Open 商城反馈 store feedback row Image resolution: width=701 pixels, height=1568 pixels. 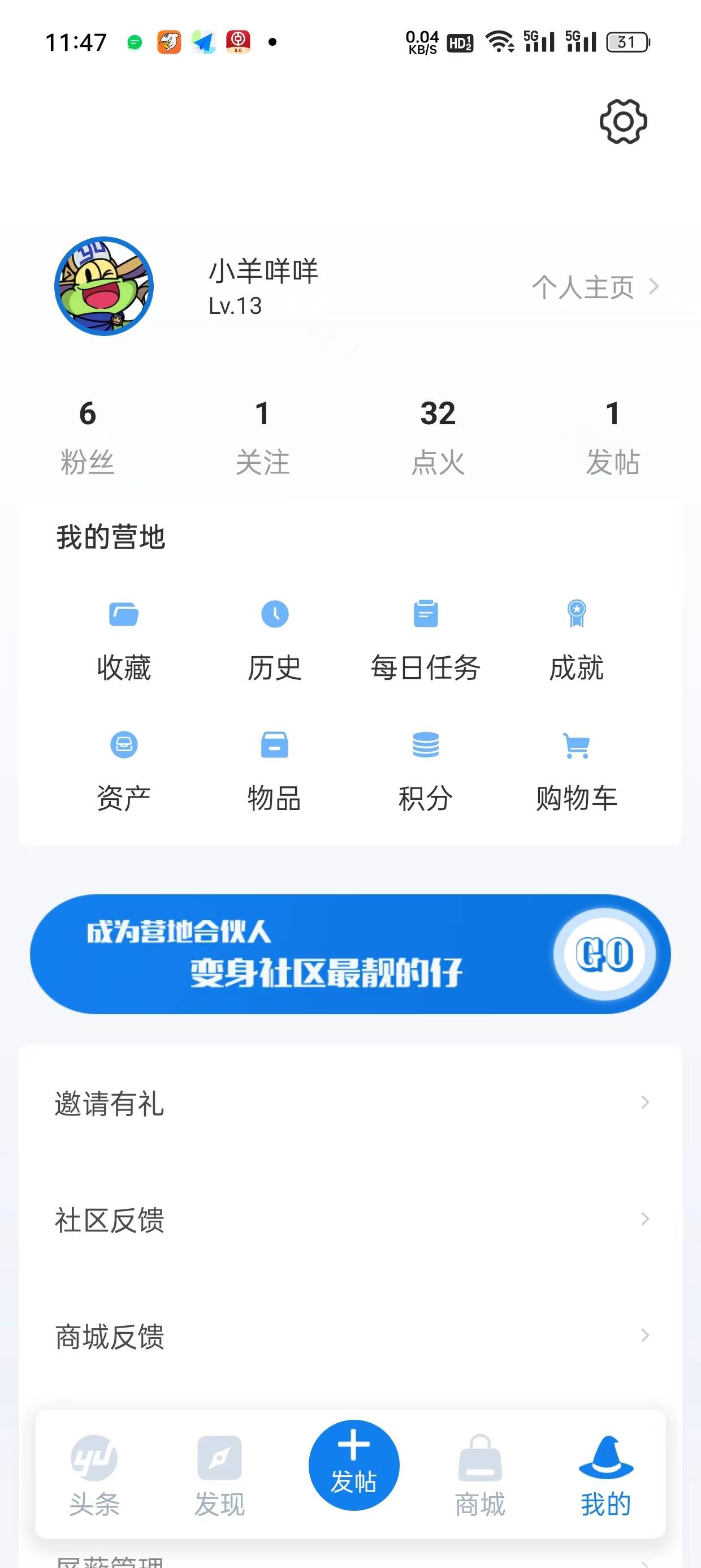point(350,1337)
